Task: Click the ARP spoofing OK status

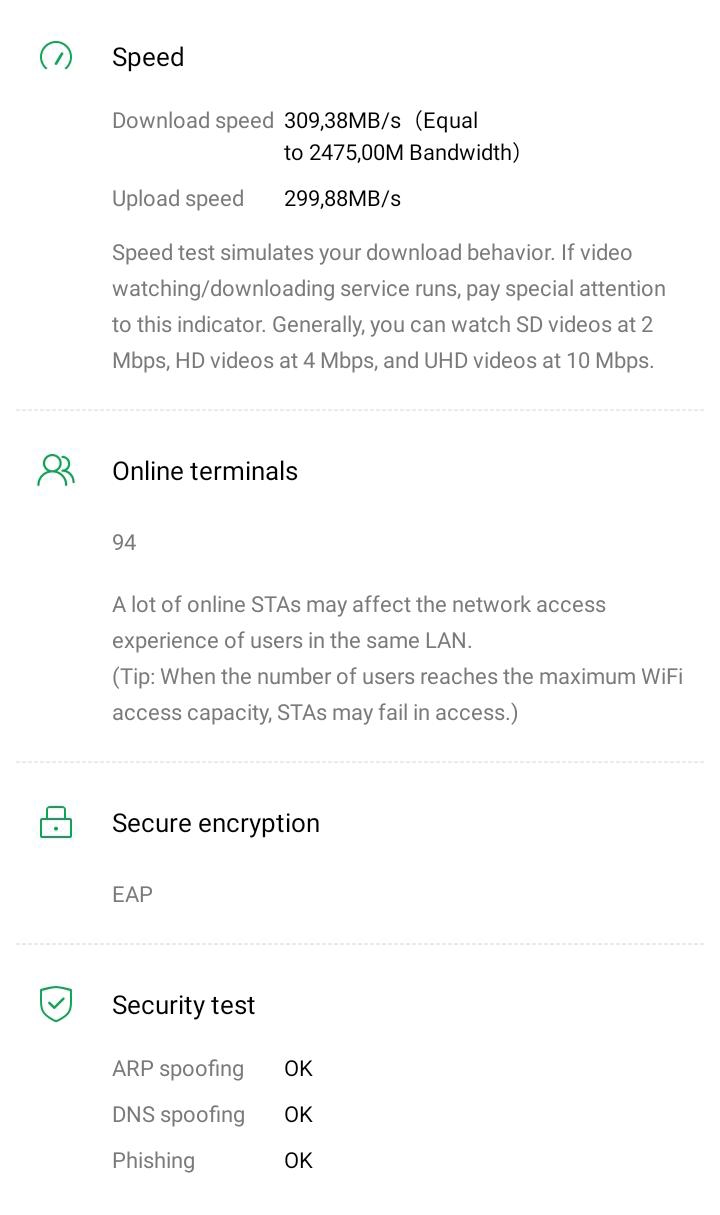Action: point(297,1068)
